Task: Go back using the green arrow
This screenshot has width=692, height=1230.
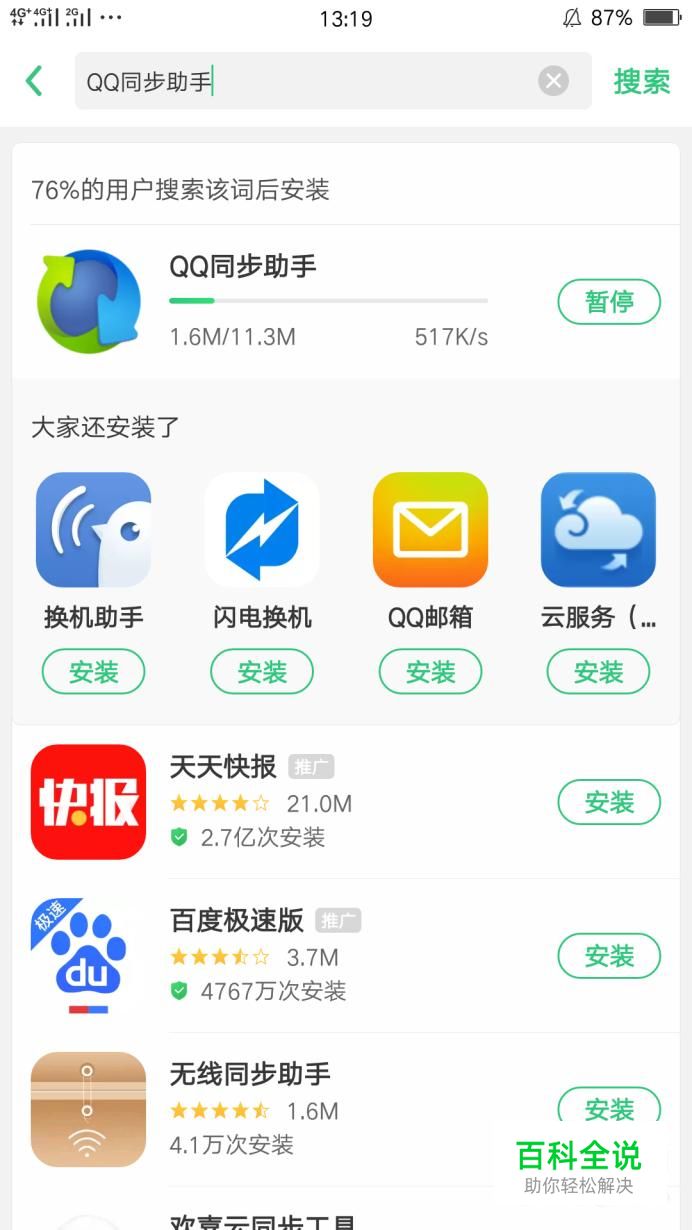Action: click(x=34, y=81)
